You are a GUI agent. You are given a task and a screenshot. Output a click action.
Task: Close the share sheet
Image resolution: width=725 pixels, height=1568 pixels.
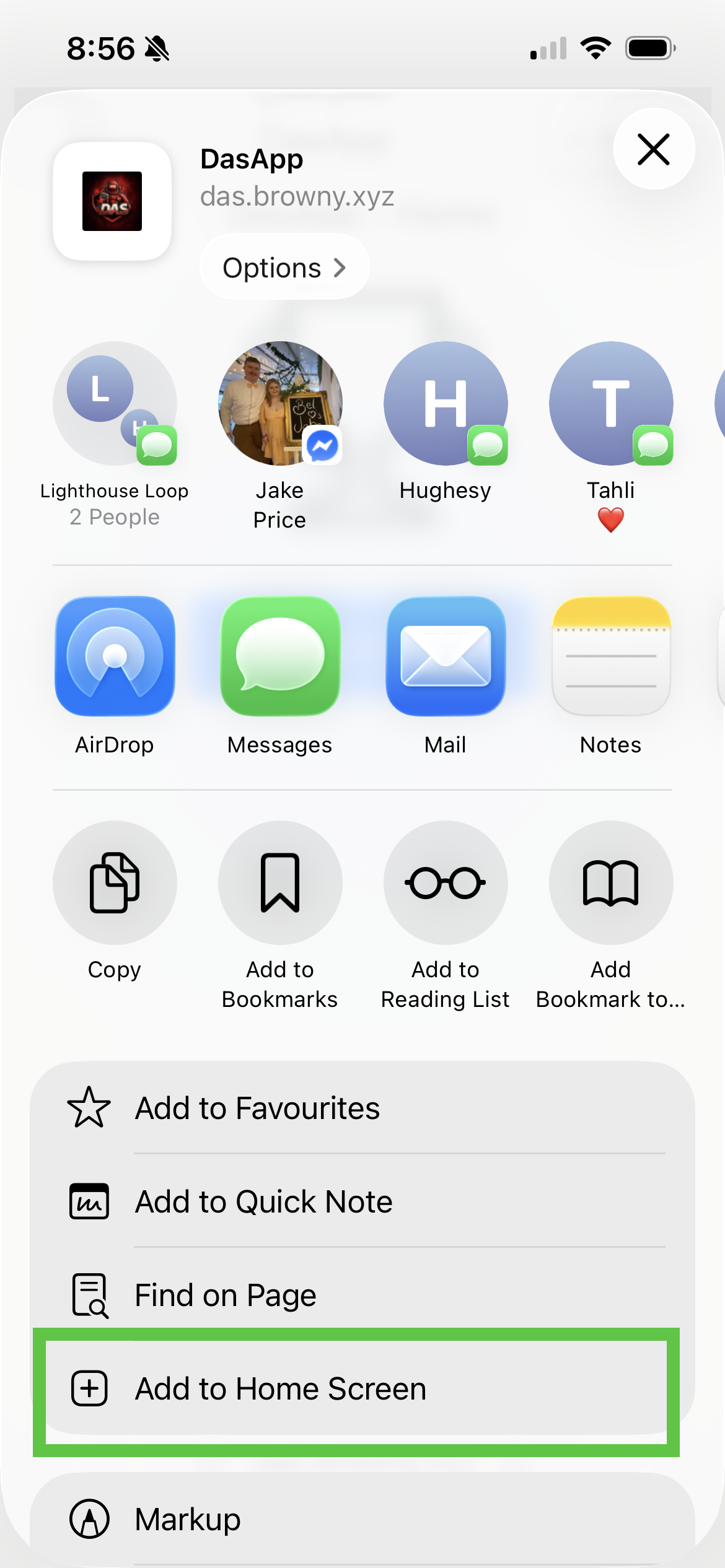click(654, 149)
